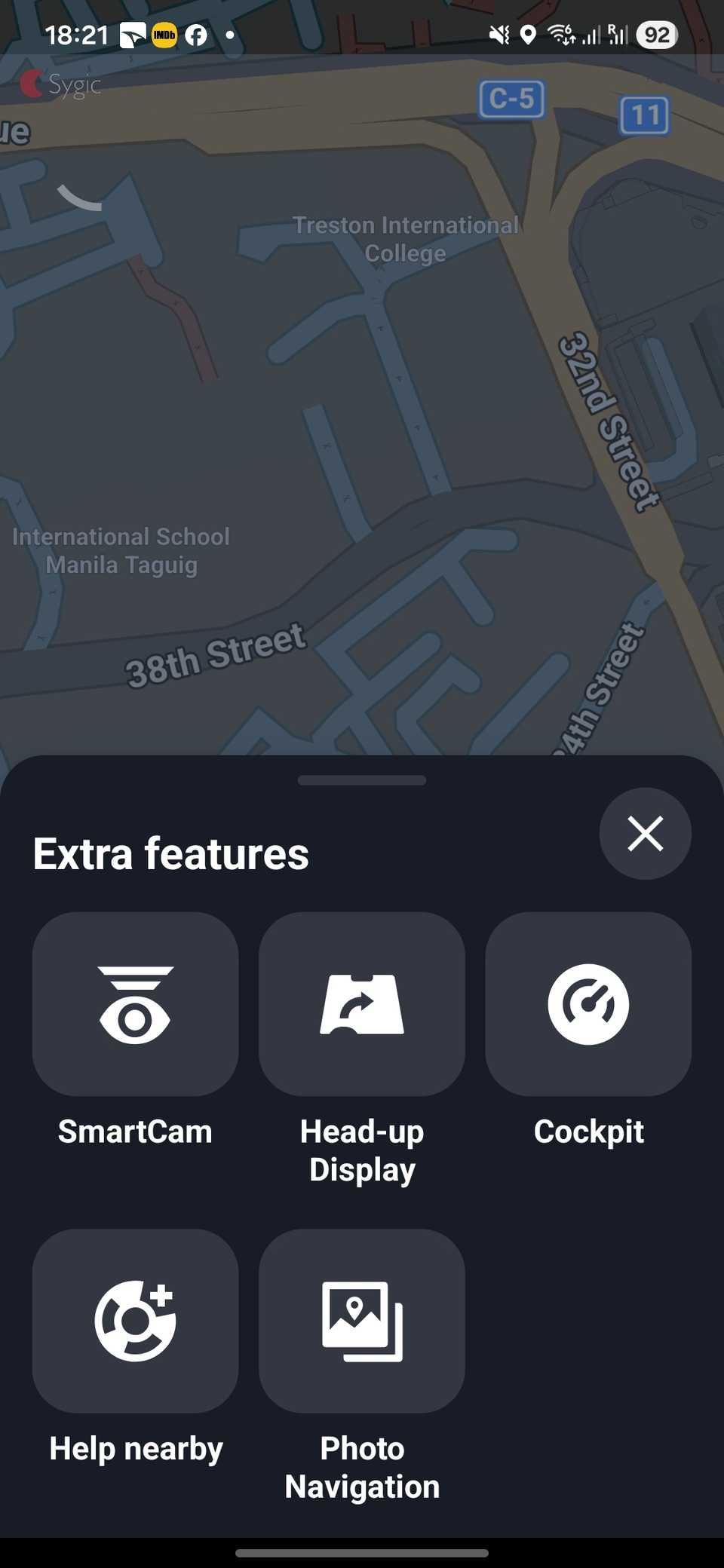
Task: Click the C-5 road badge on the map
Action: click(x=511, y=98)
